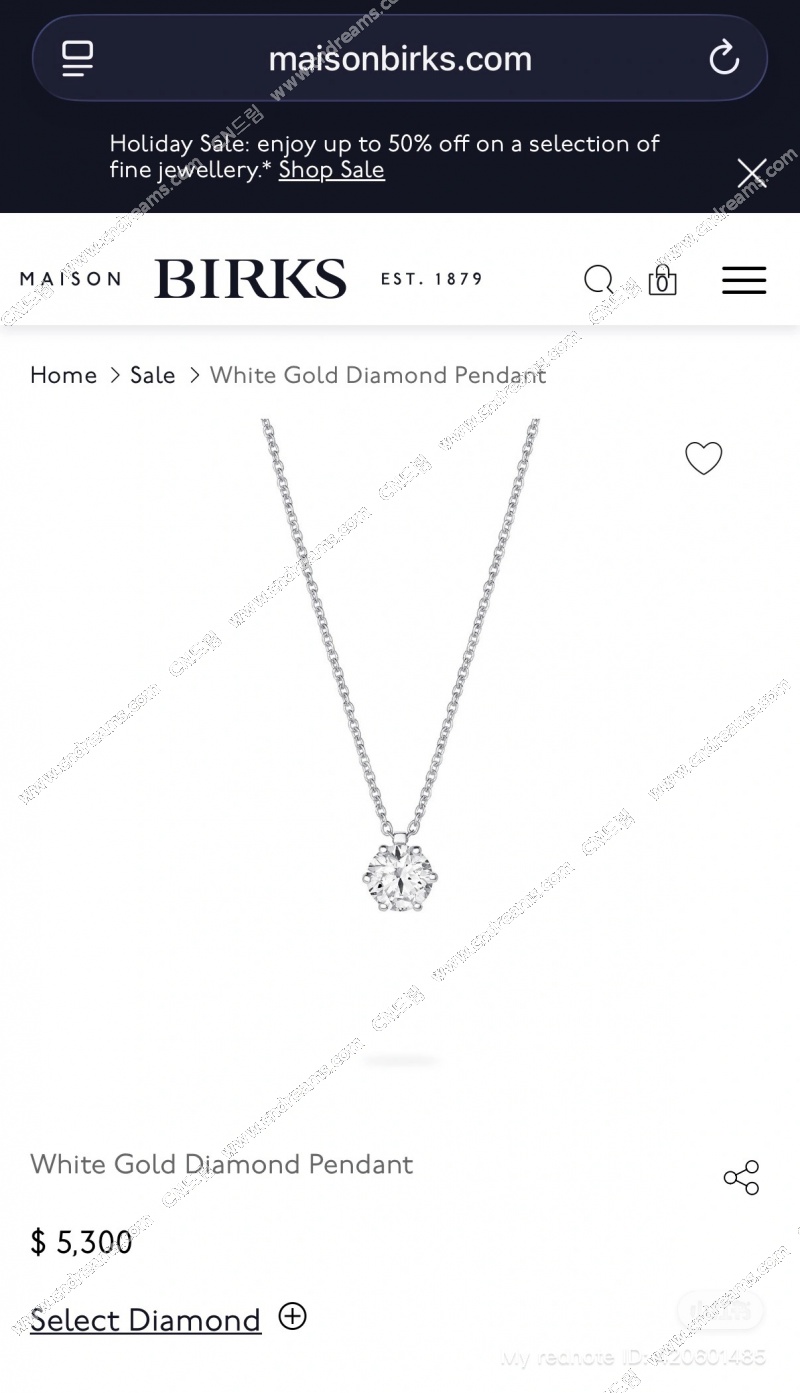The height and width of the screenshot is (1393, 800).
Task: Dismiss the Holiday Sale banner
Action: (752, 173)
